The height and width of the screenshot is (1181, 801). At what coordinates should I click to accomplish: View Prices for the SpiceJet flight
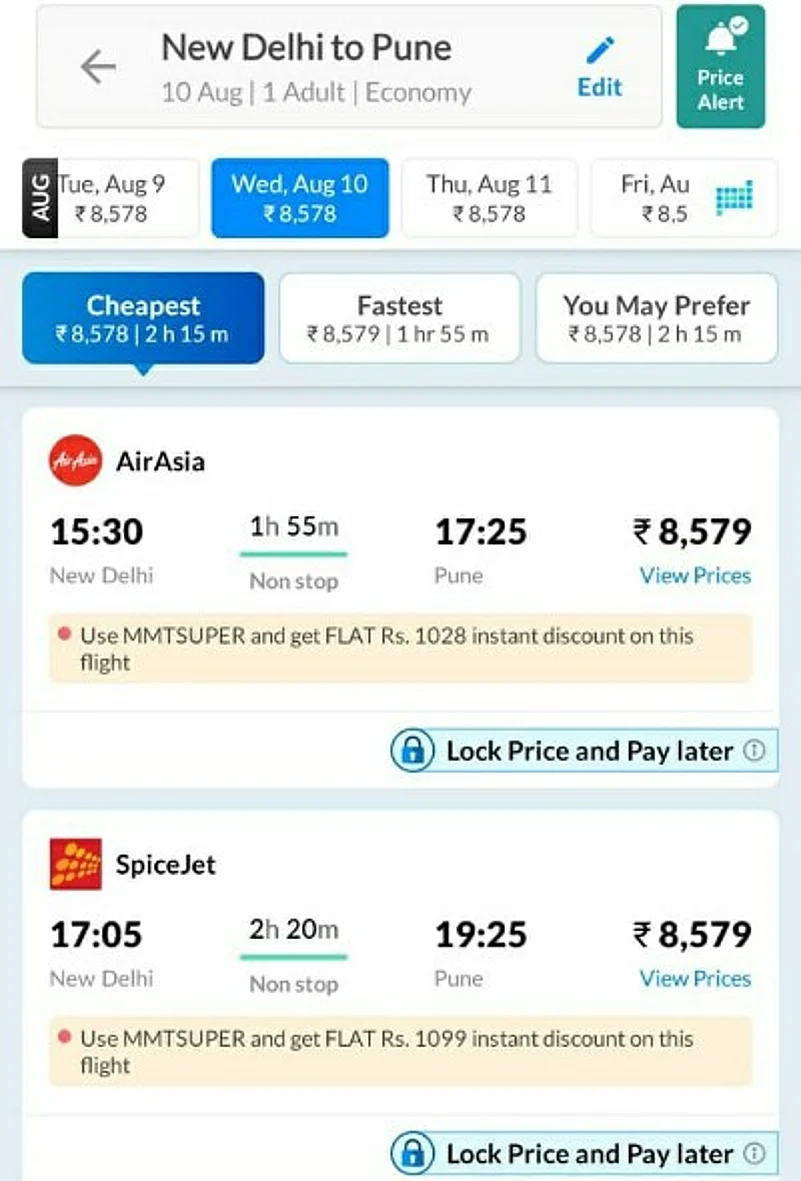(695, 979)
